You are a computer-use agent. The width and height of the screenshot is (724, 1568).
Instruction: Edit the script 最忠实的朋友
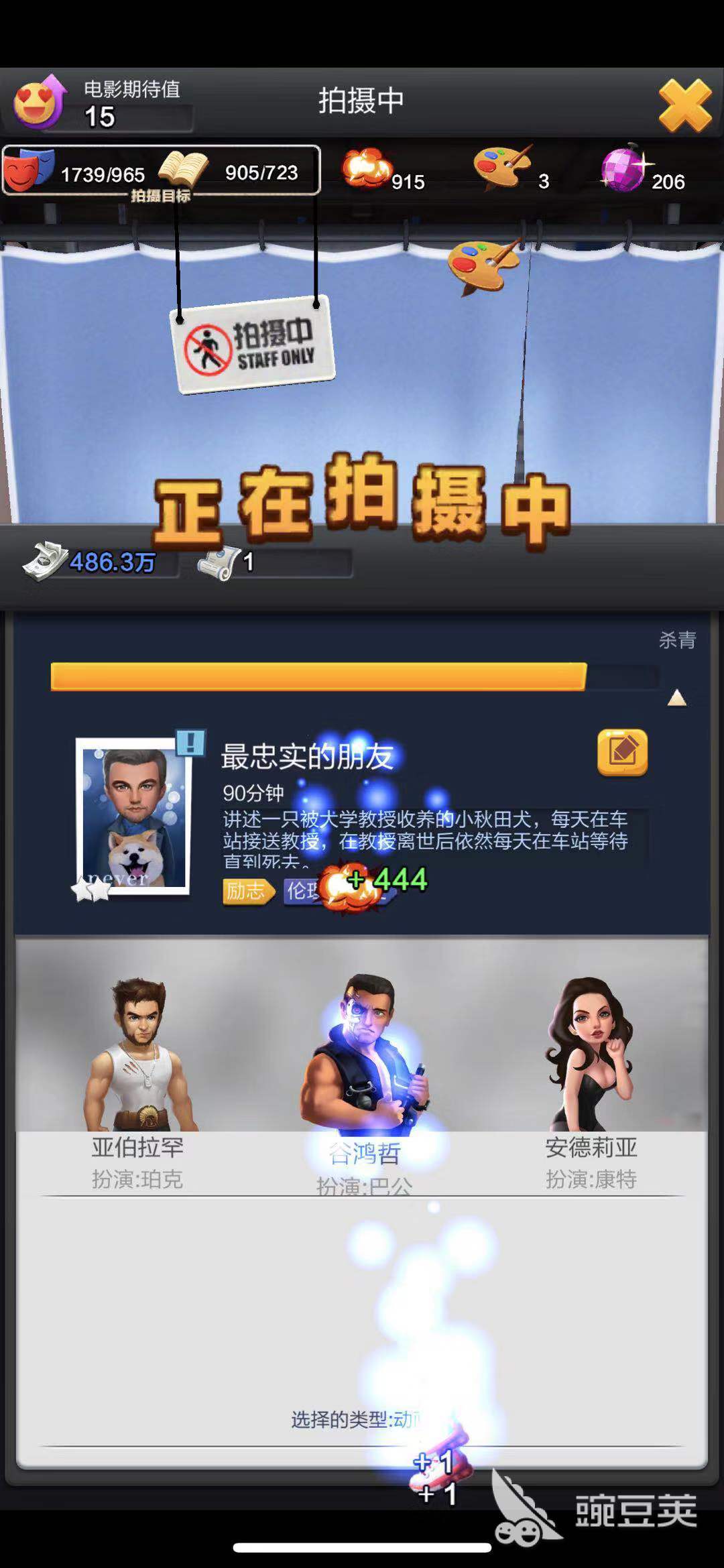click(x=622, y=752)
